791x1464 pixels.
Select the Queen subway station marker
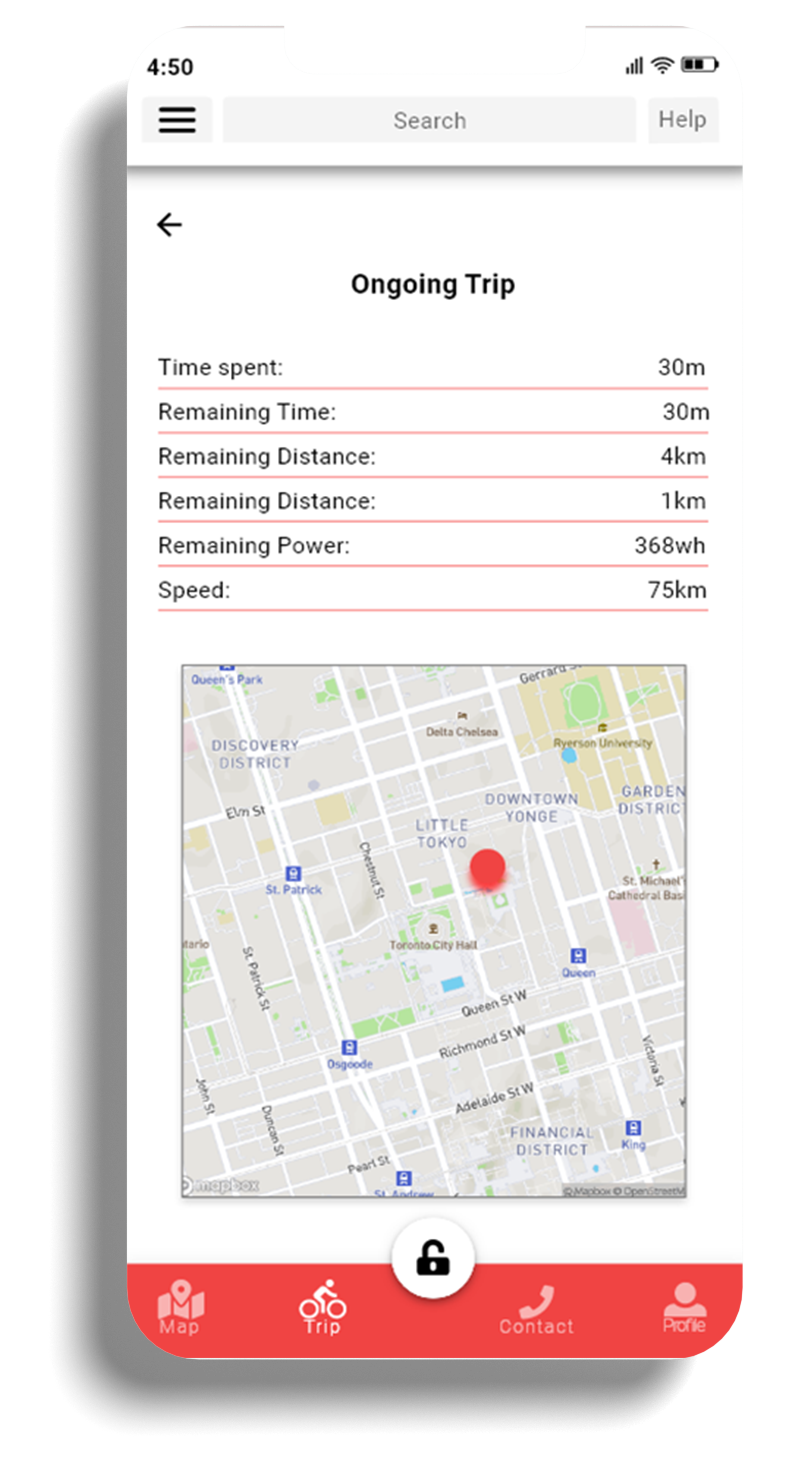[x=577, y=957]
